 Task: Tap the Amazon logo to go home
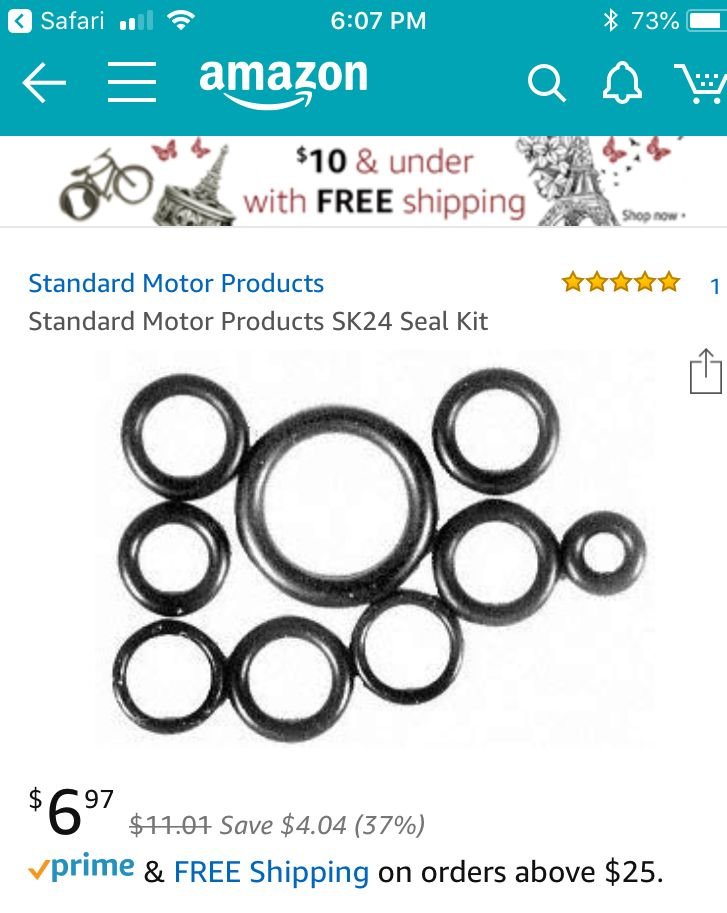tap(283, 82)
